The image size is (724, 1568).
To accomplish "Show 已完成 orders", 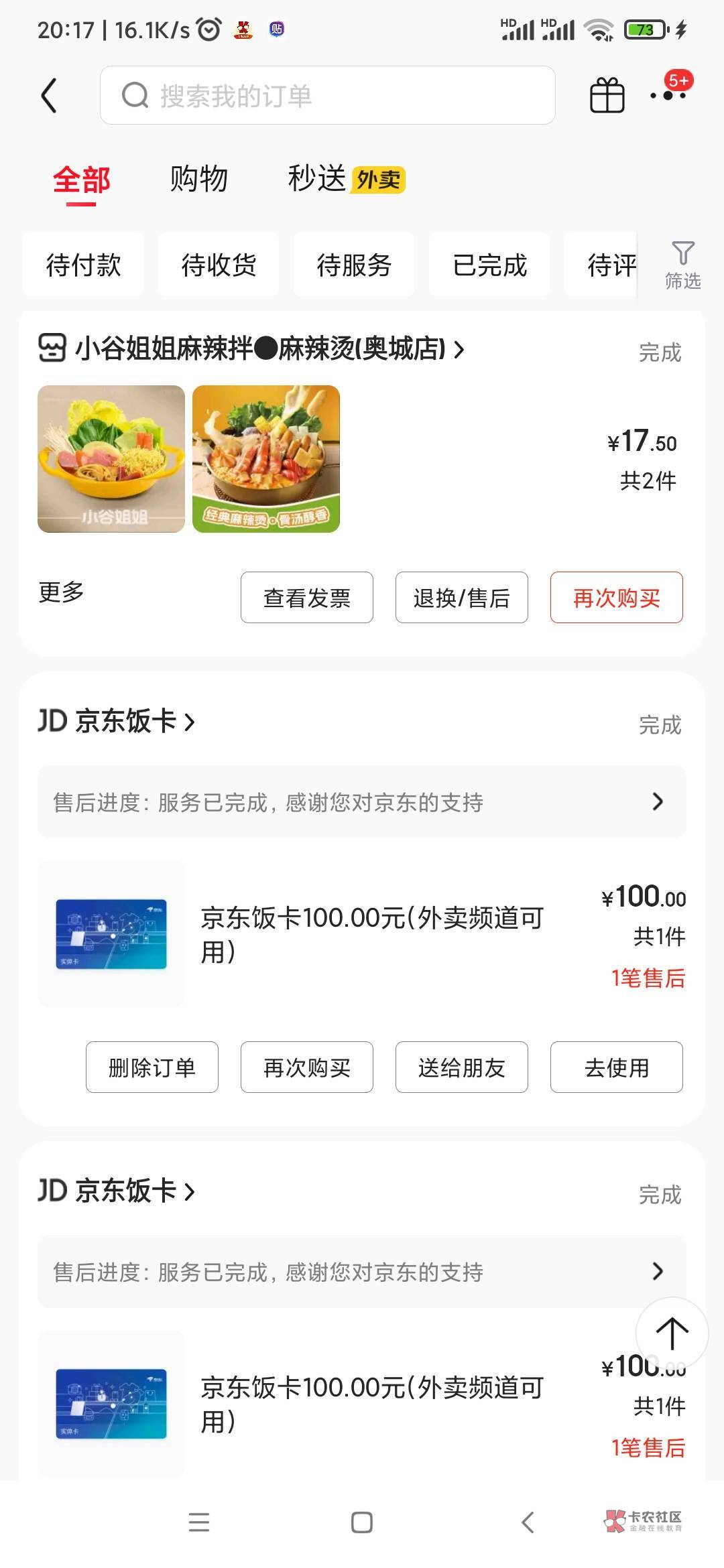I will [489, 265].
